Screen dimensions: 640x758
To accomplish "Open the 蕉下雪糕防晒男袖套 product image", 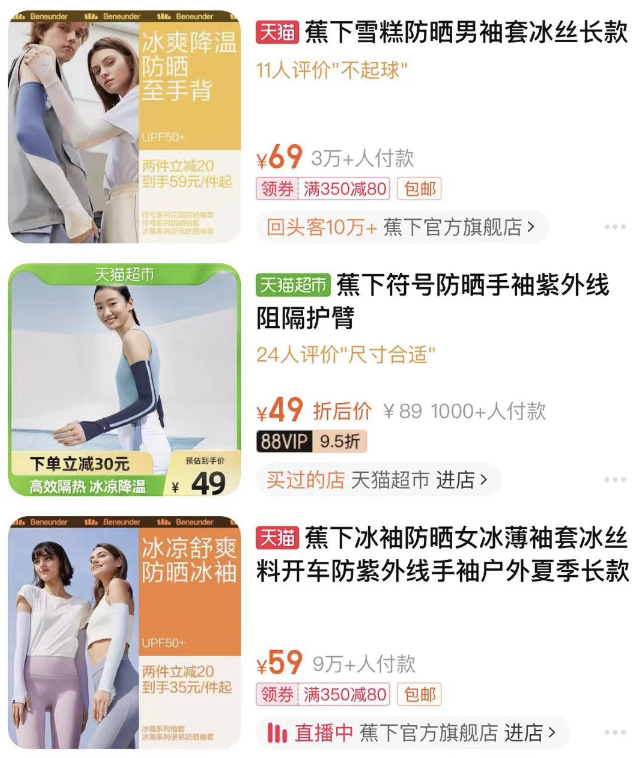I will (x=124, y=126).
